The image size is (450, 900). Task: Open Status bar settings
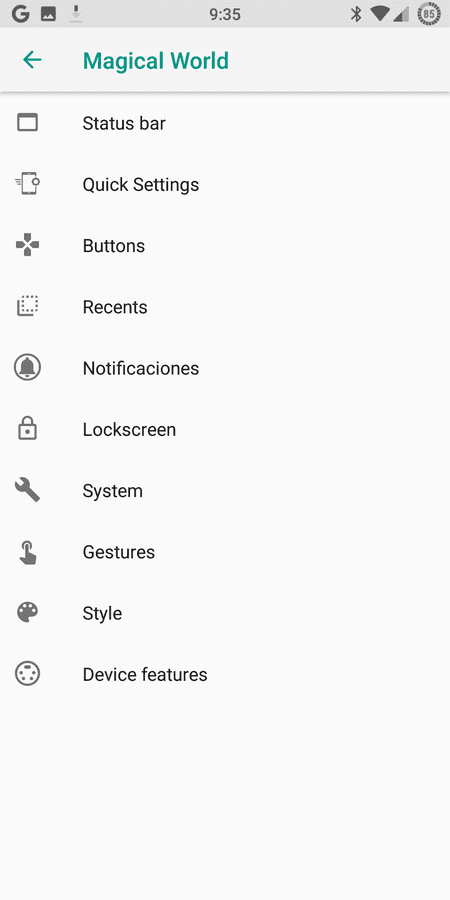click(225, 123)
